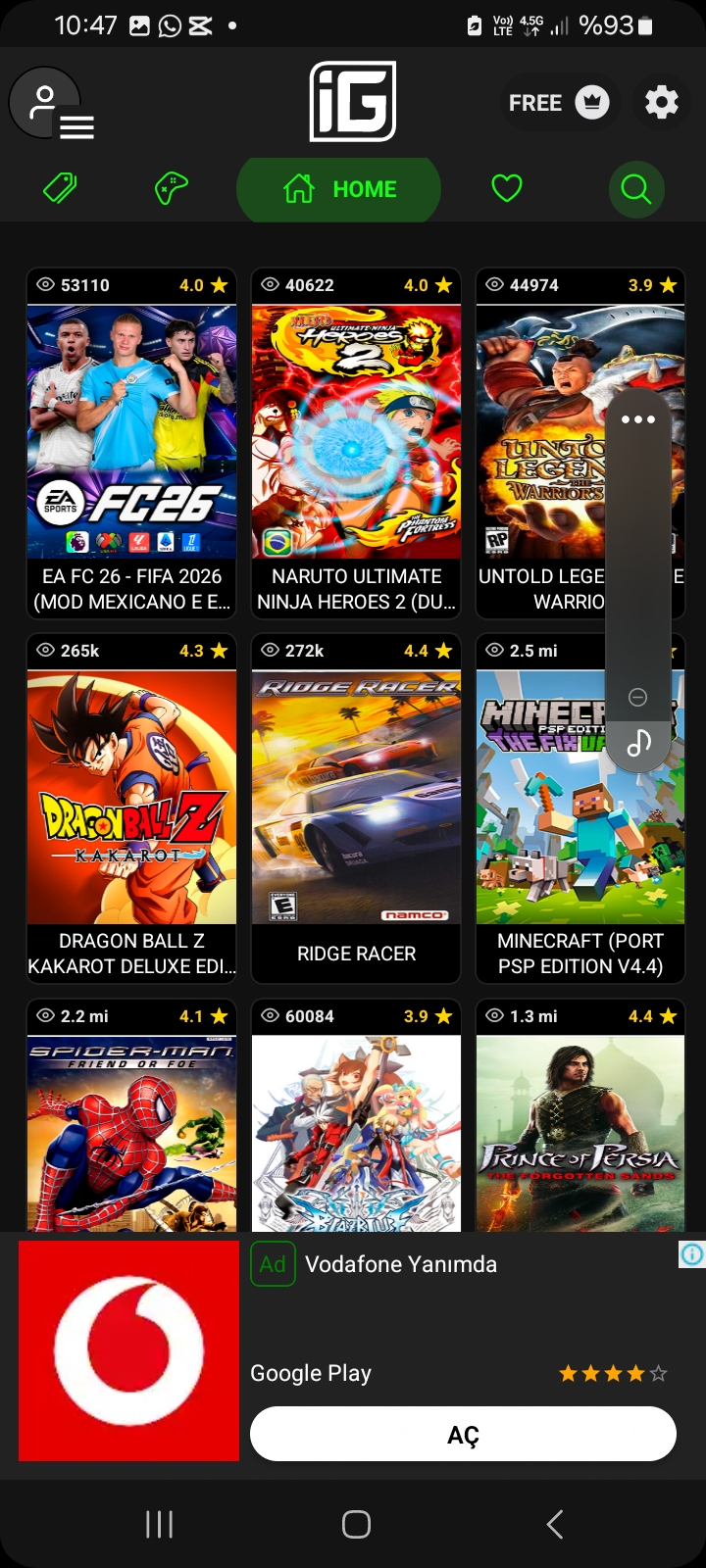Tap the FREE premium crown button

tap(558, 103)
